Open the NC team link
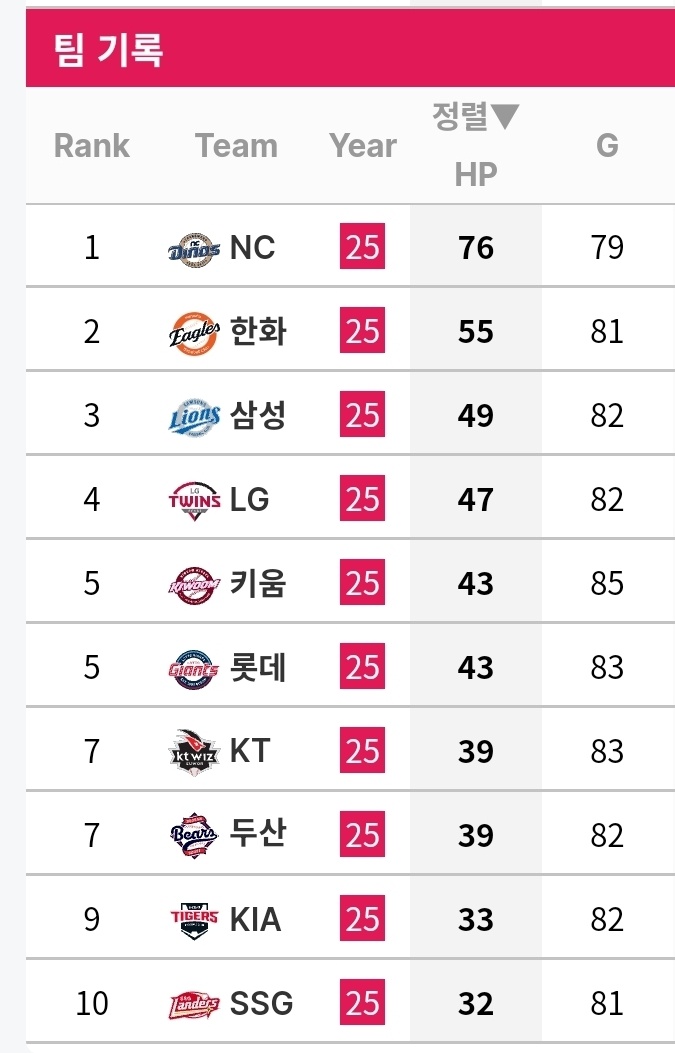 click(252, 247)
